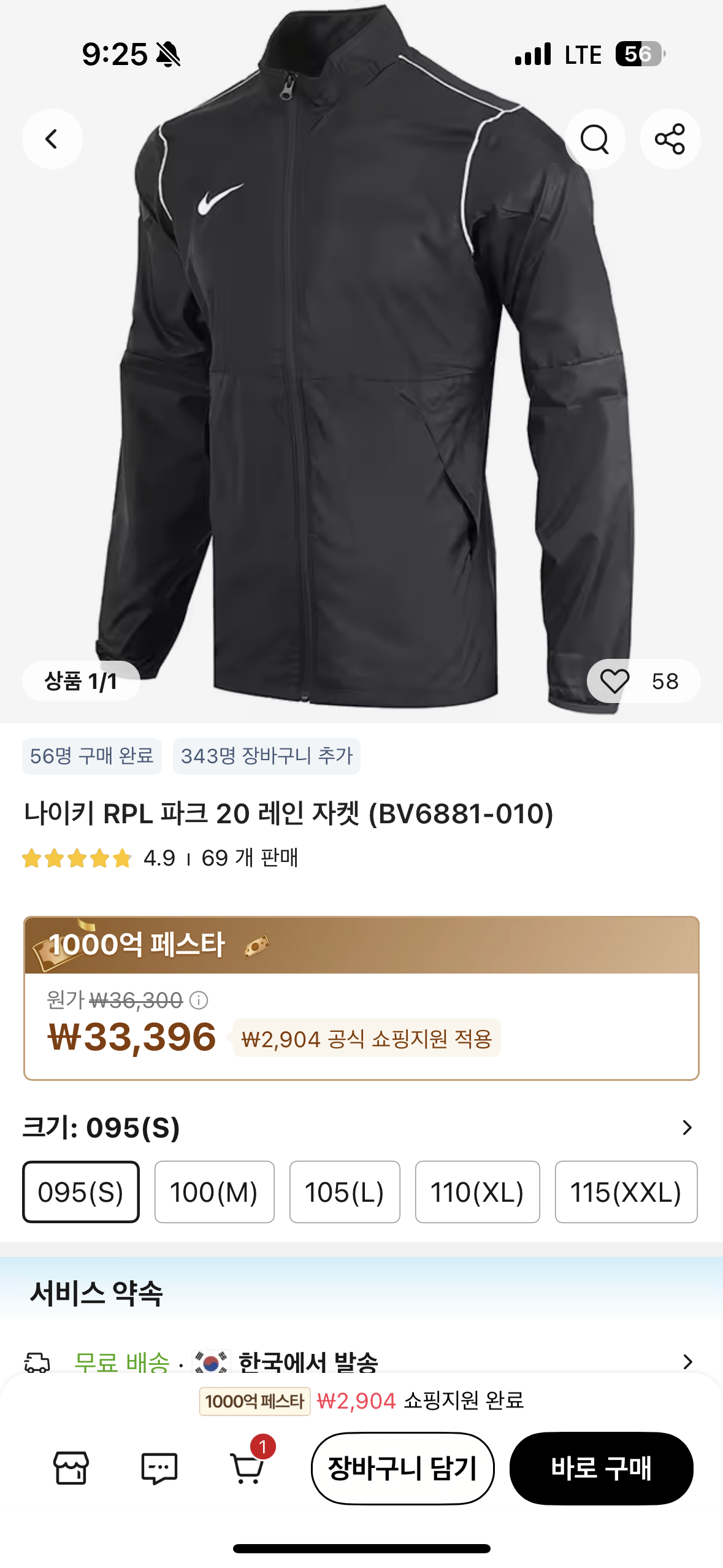Visit the seller's store icon

tap(71, 1468)
